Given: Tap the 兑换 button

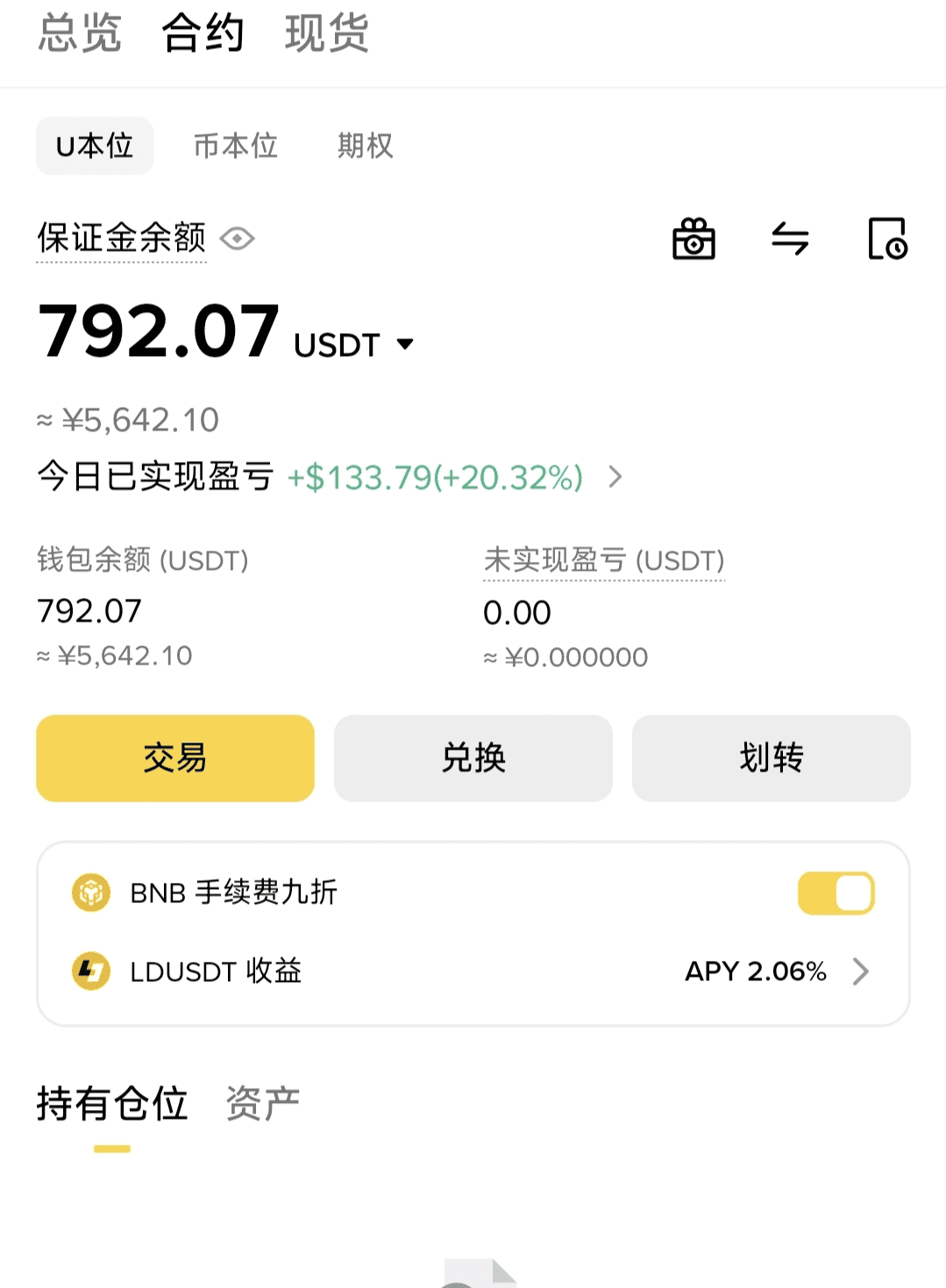Looking at the screenshot, I should click(x=473, y=758).
